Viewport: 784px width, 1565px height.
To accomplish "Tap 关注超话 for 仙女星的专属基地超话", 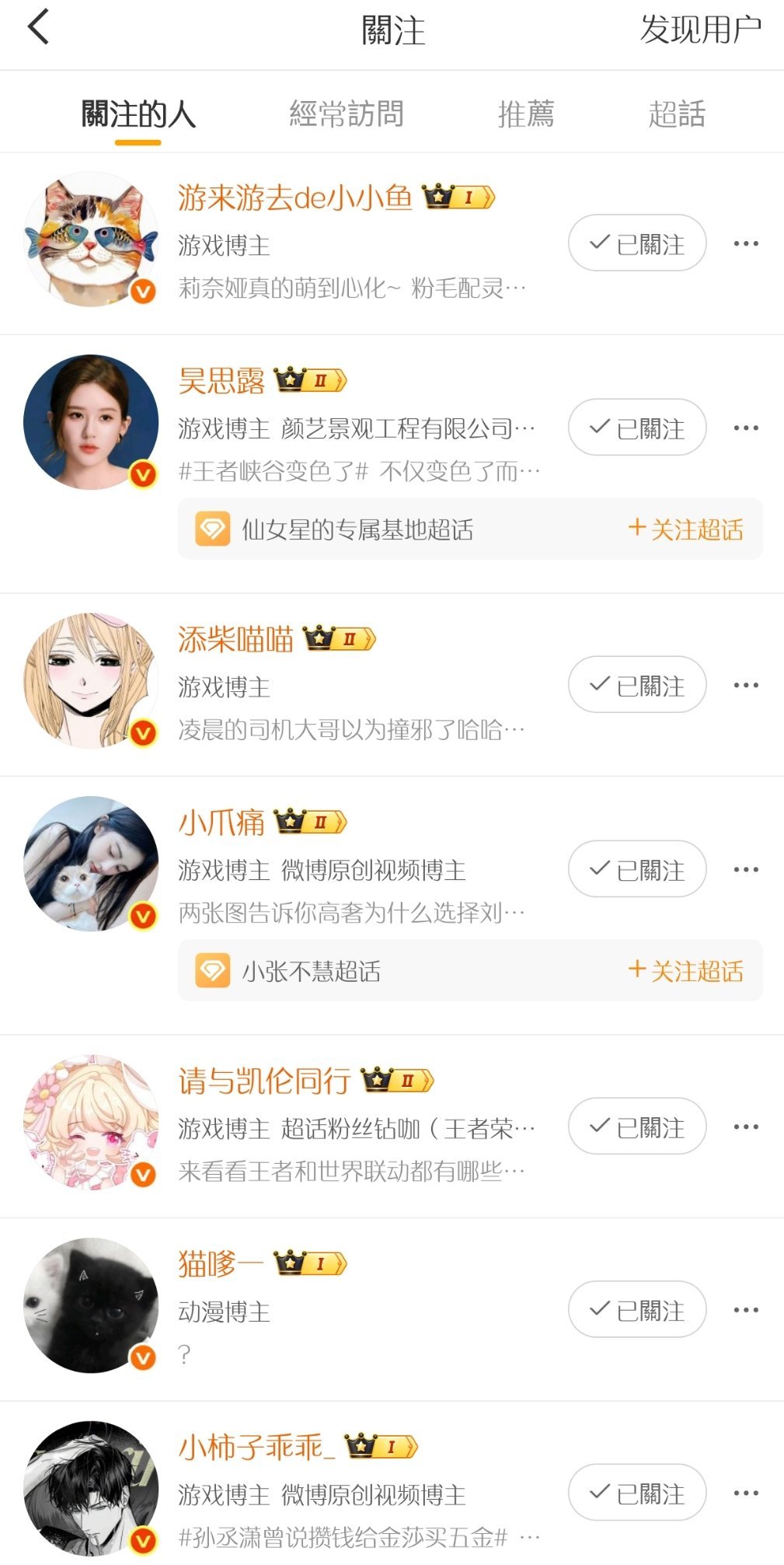I will (687, 528).
